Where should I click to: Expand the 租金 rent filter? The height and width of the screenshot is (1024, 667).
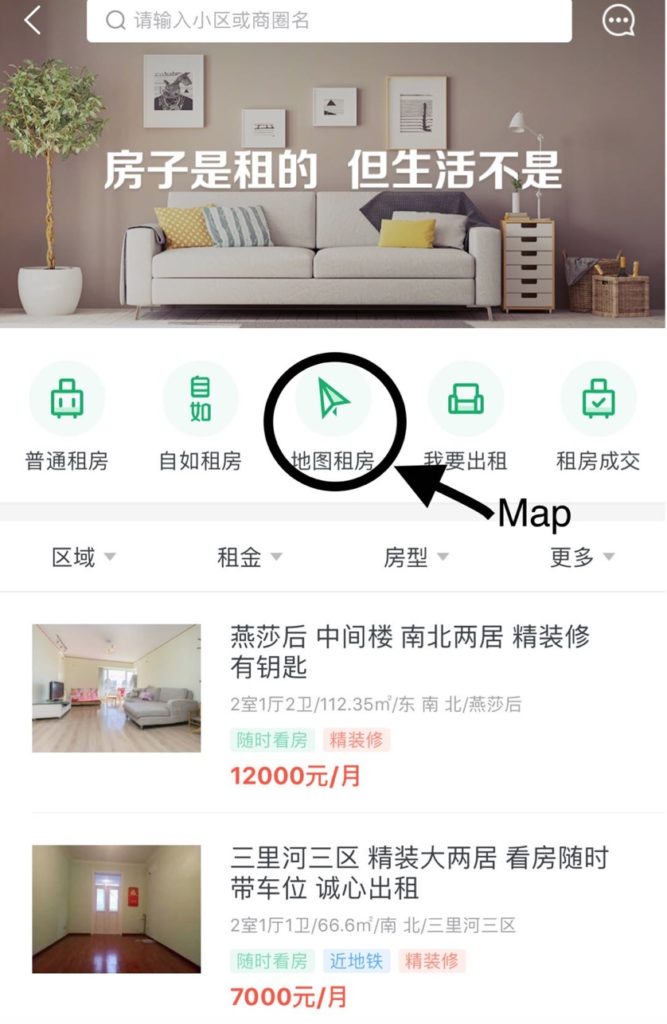(x=250, y=557)
